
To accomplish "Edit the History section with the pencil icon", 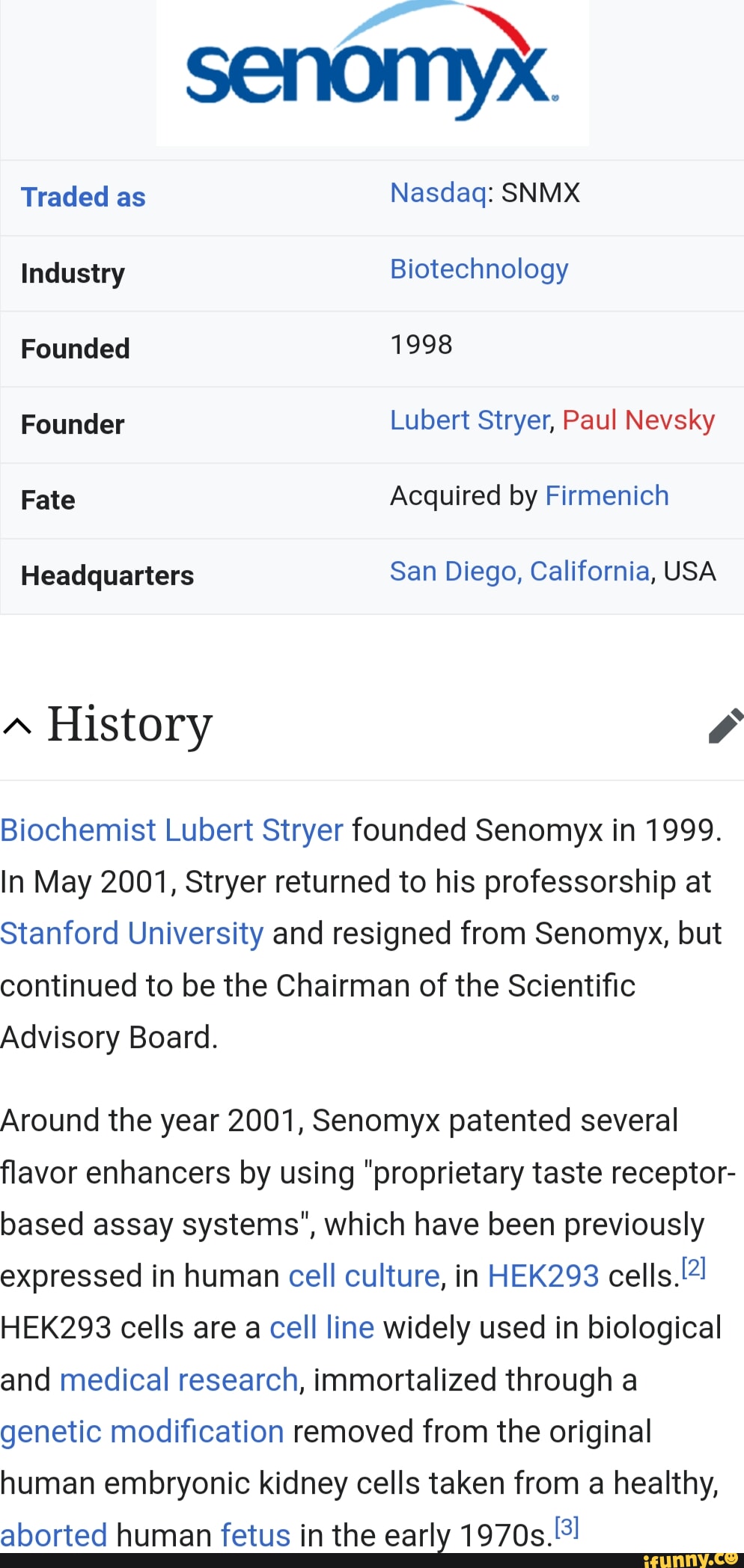I will 725,726.
